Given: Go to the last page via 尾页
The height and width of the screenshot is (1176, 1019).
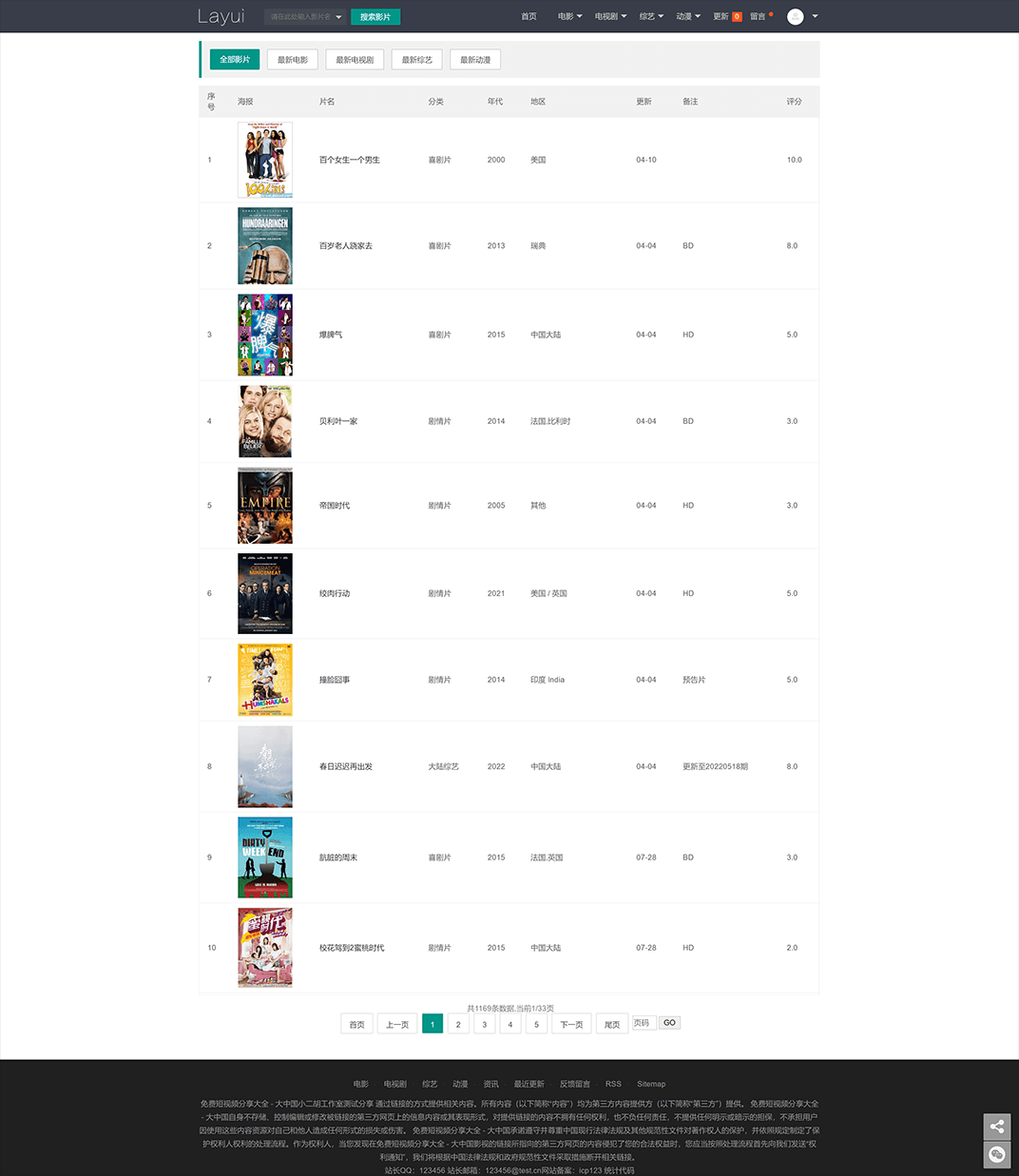Looking at the screenshot, I should coord(612,1024).
